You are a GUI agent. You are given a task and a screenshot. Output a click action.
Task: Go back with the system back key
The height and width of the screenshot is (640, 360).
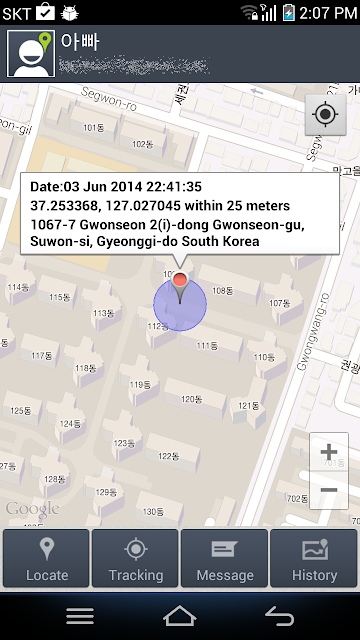pos(280,616)
